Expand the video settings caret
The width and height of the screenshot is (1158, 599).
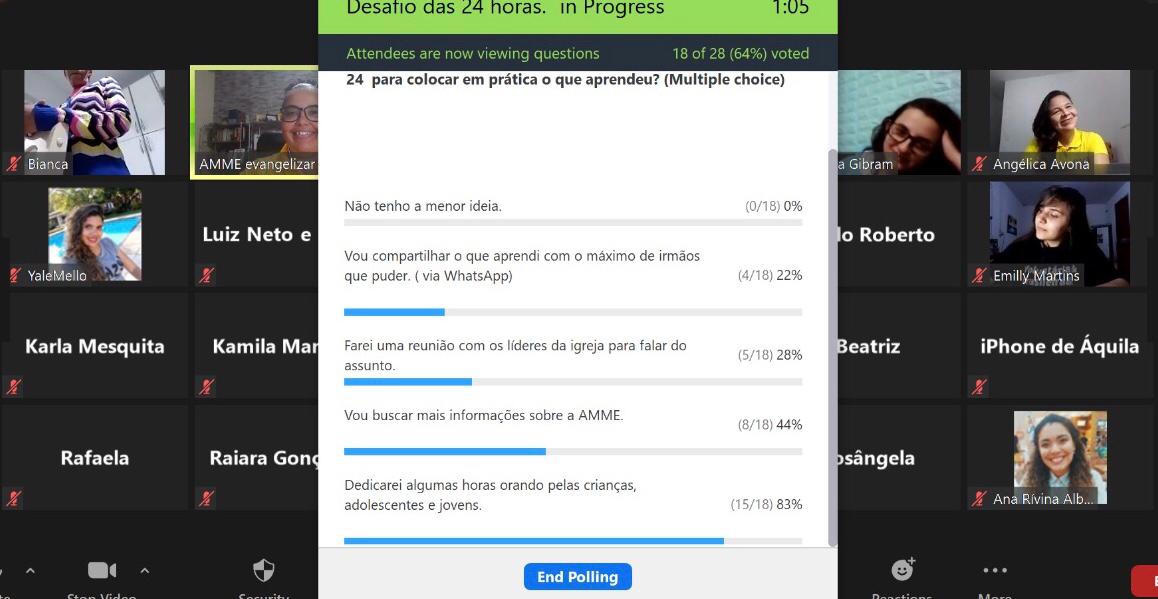click(x=145, y=571)
